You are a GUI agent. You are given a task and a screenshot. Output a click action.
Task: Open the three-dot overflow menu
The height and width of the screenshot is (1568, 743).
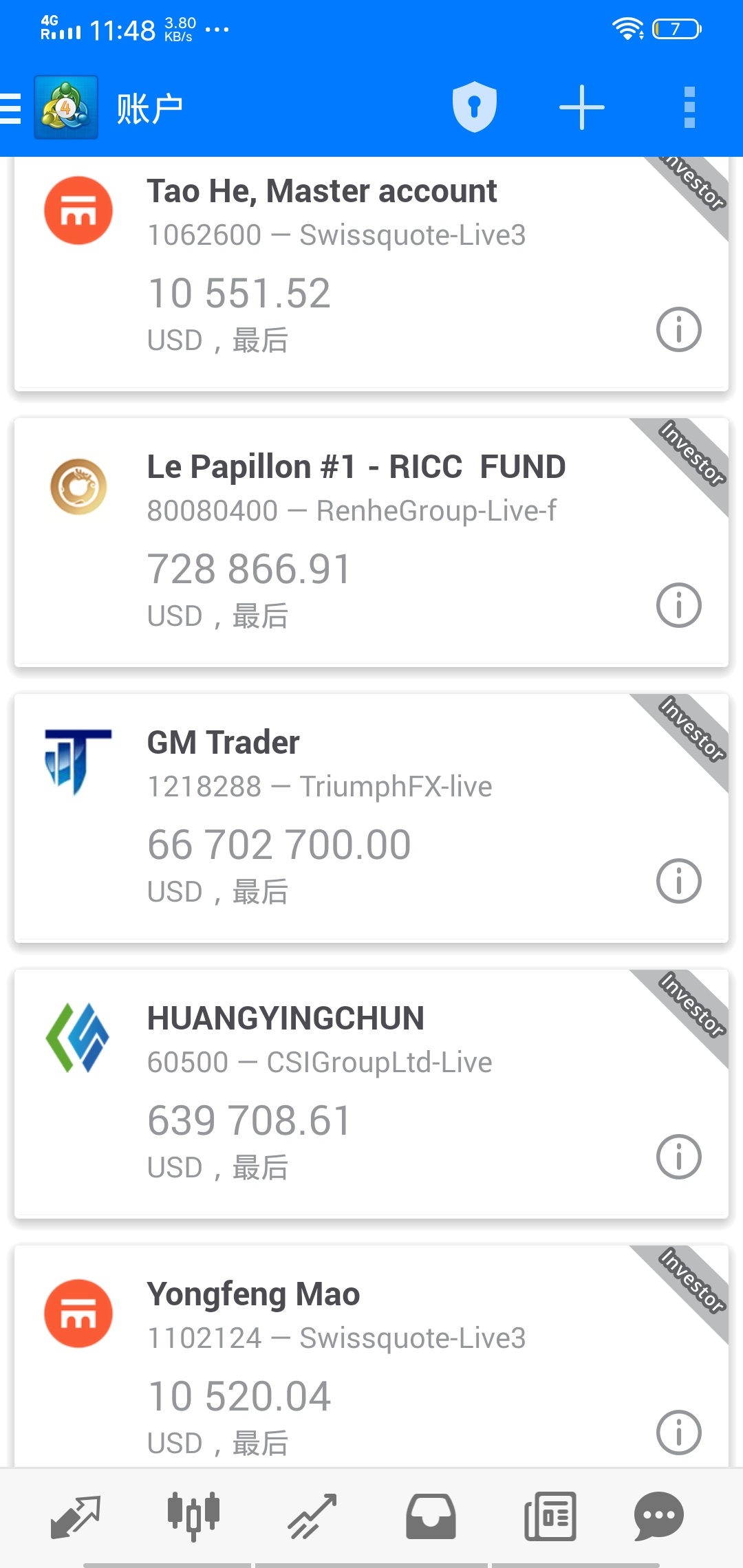click(689, 107)
